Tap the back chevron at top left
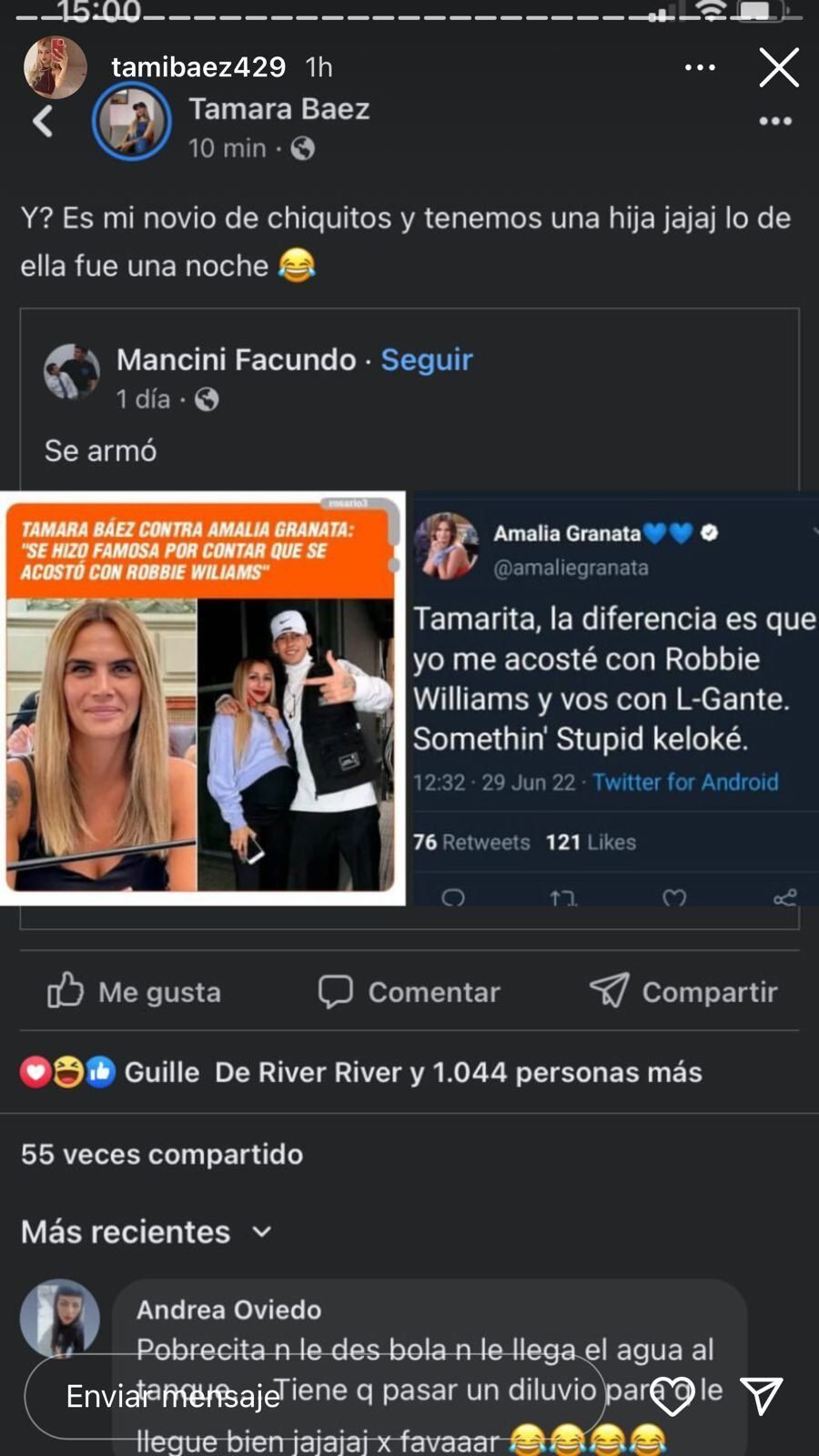The height and width of the screenshot is (1456, 819). click(x=45, y=119)
